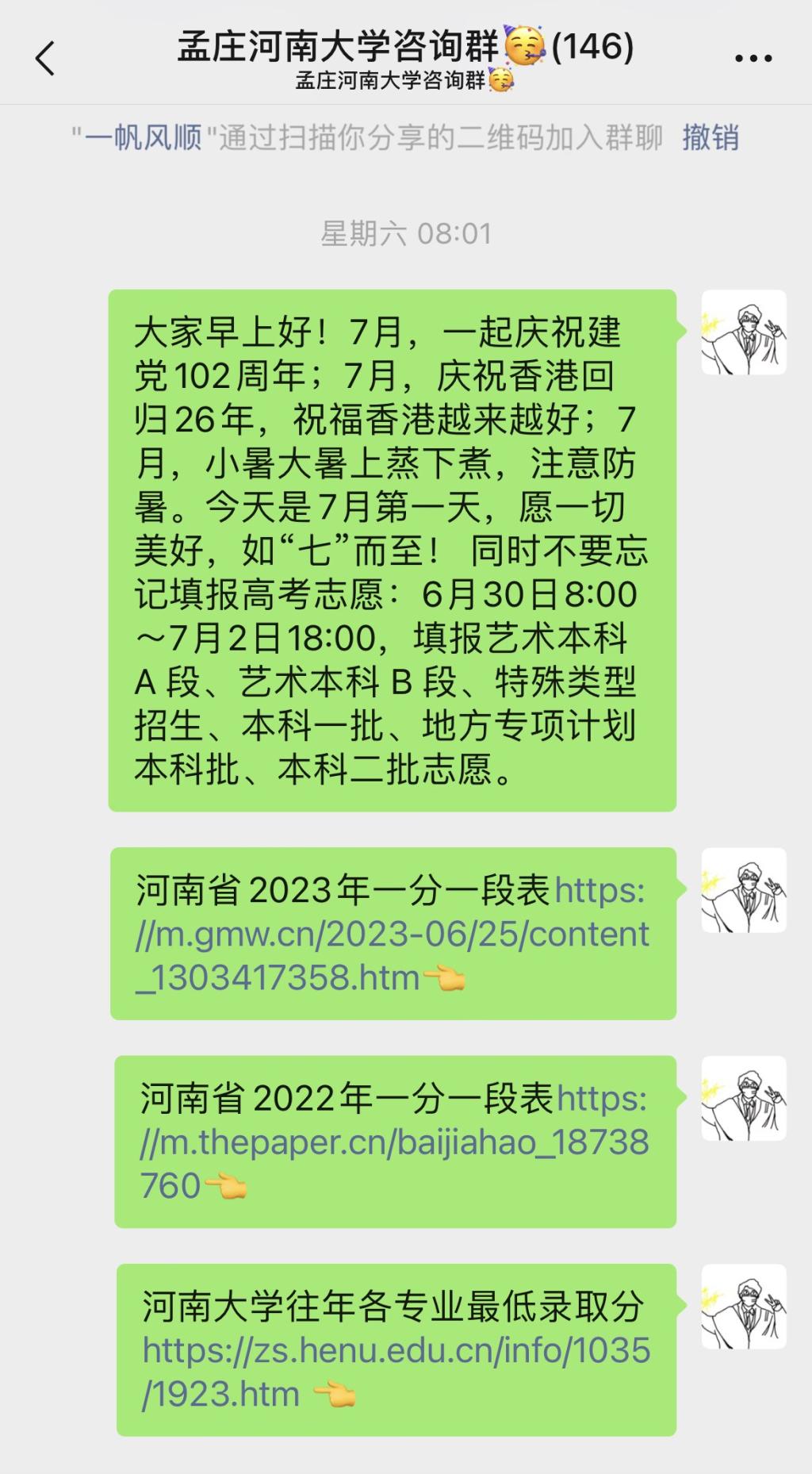Open the 一帆风顺 member profile link

tap(144, 138)
